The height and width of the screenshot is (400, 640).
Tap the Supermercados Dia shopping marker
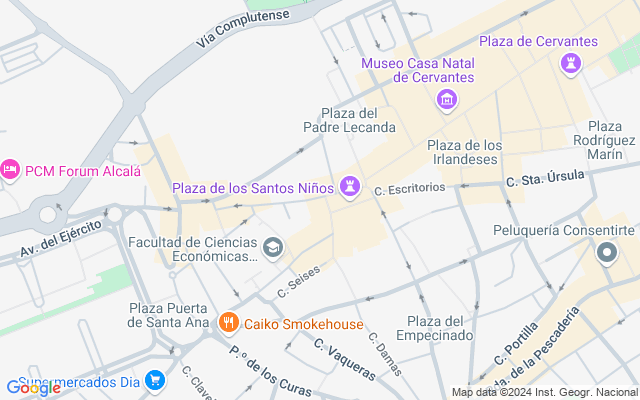pyautogui.click(x=154, y=380)
